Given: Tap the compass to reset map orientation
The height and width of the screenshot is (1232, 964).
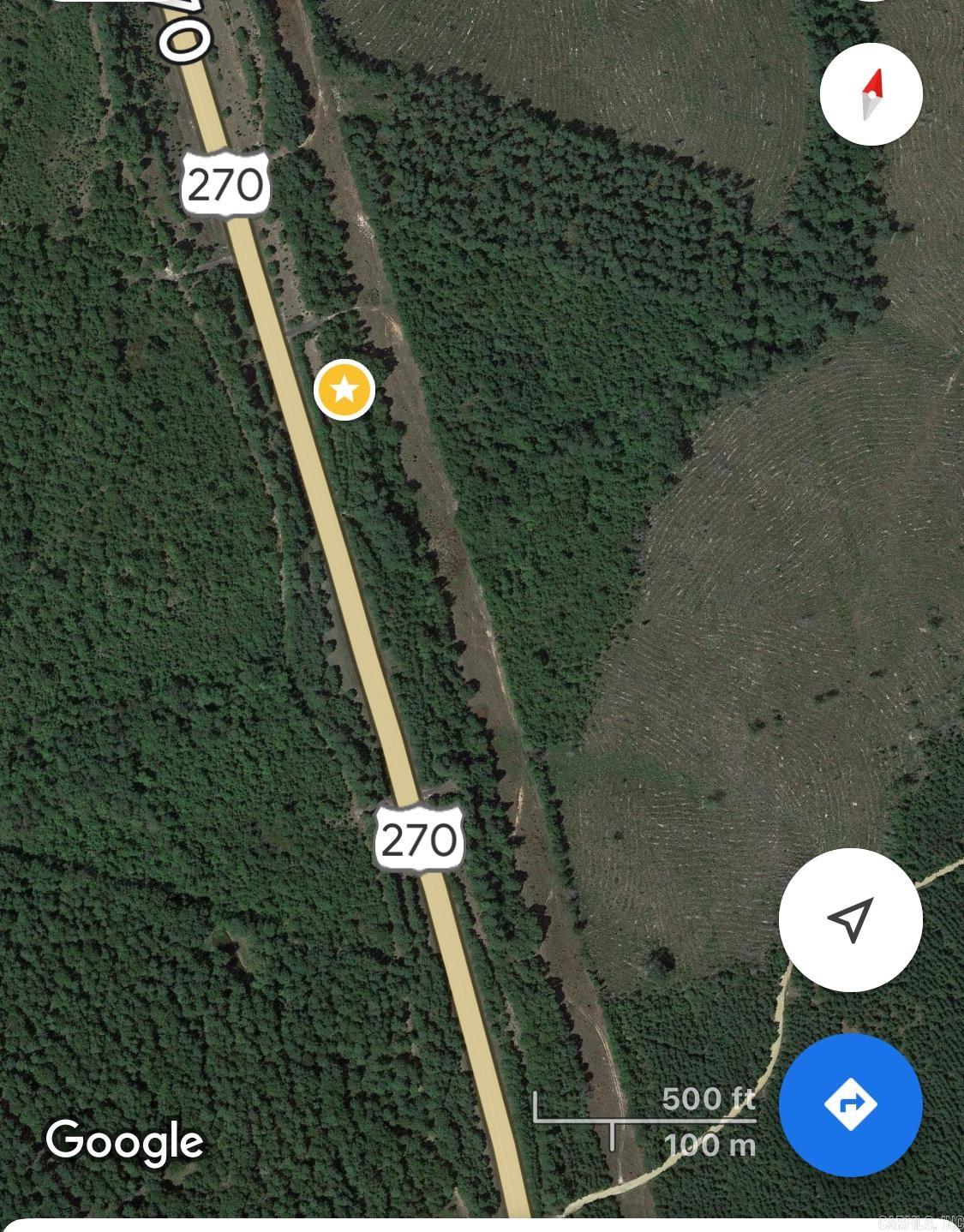Looking at the screenshot, I should (871, 93).
